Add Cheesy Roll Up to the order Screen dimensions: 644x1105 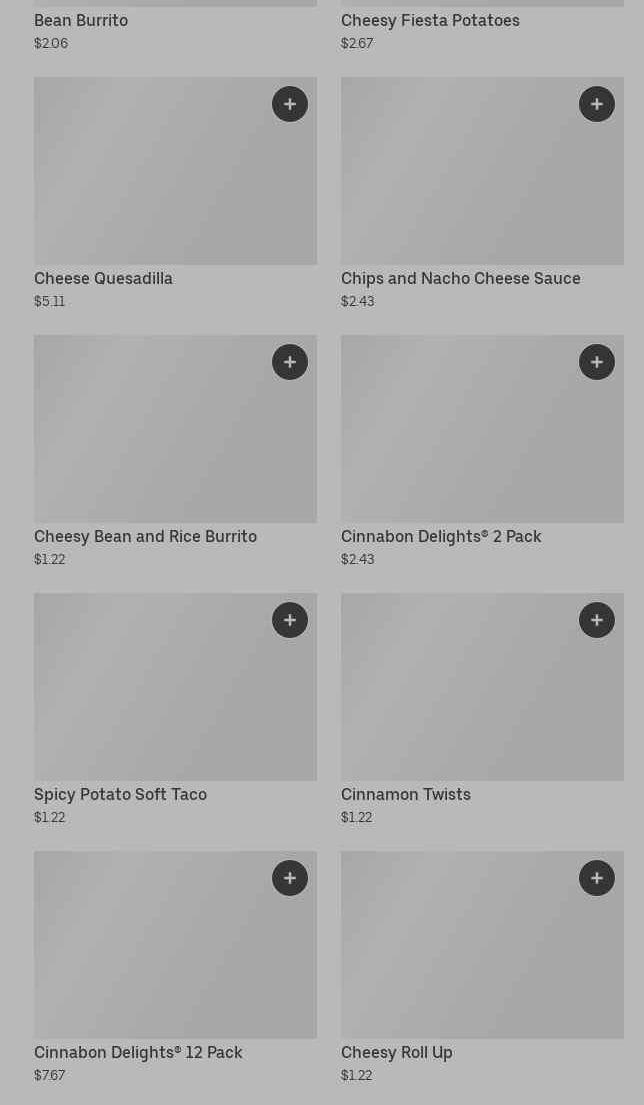(x=597, y=878)
